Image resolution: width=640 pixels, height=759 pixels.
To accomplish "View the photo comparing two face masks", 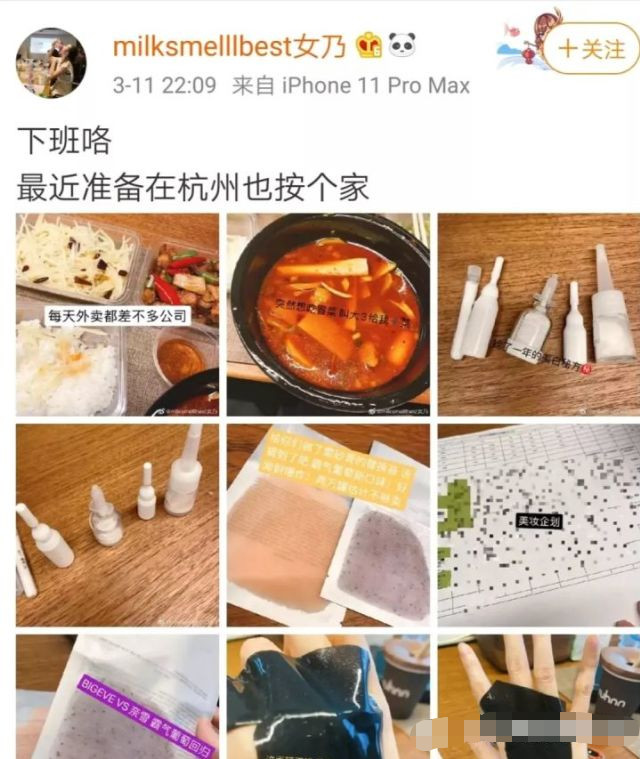I will [328, 525].
